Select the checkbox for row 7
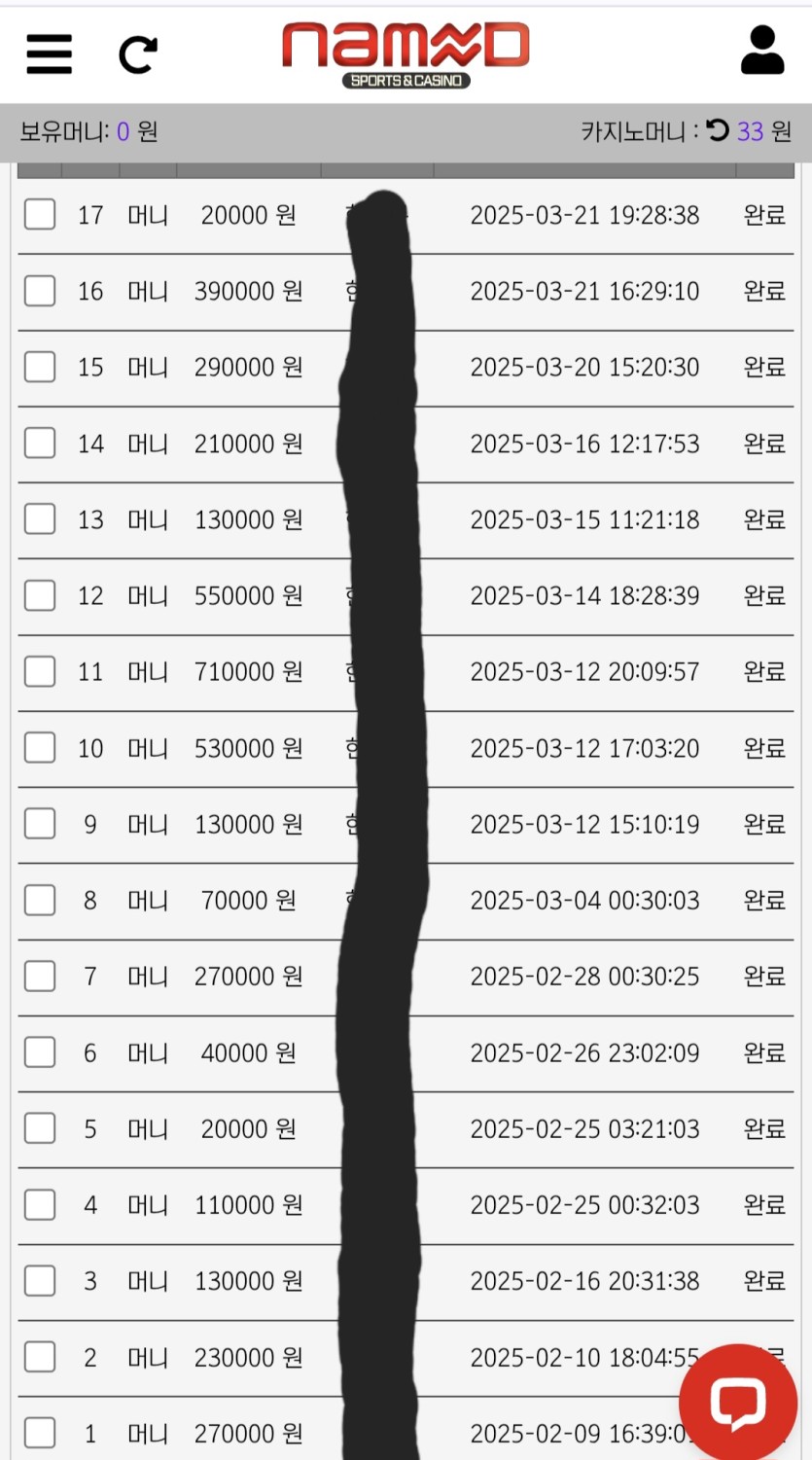 pos(40,976)
